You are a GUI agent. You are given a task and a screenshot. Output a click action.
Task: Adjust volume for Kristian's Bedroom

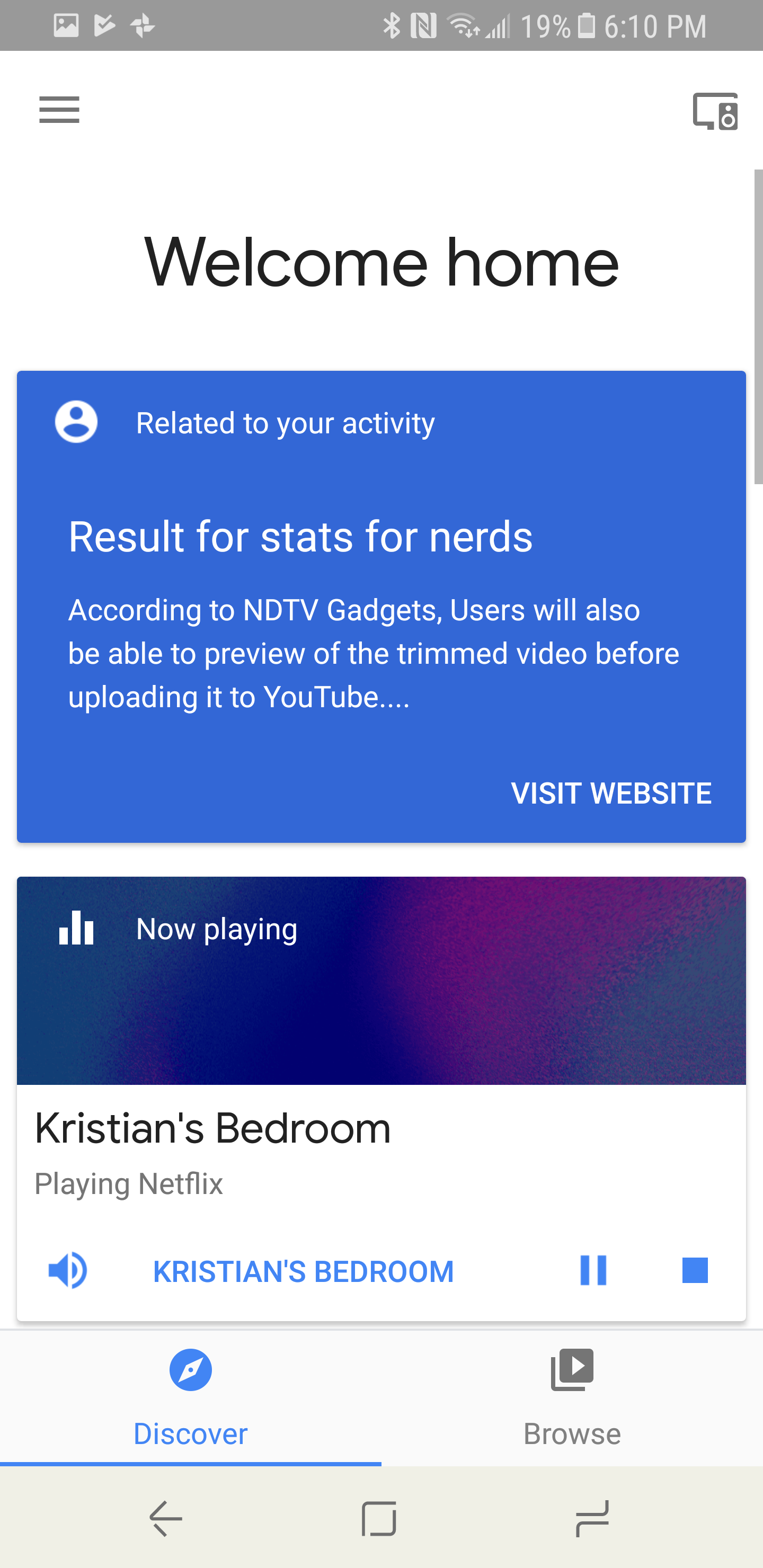coord(68,1270)
